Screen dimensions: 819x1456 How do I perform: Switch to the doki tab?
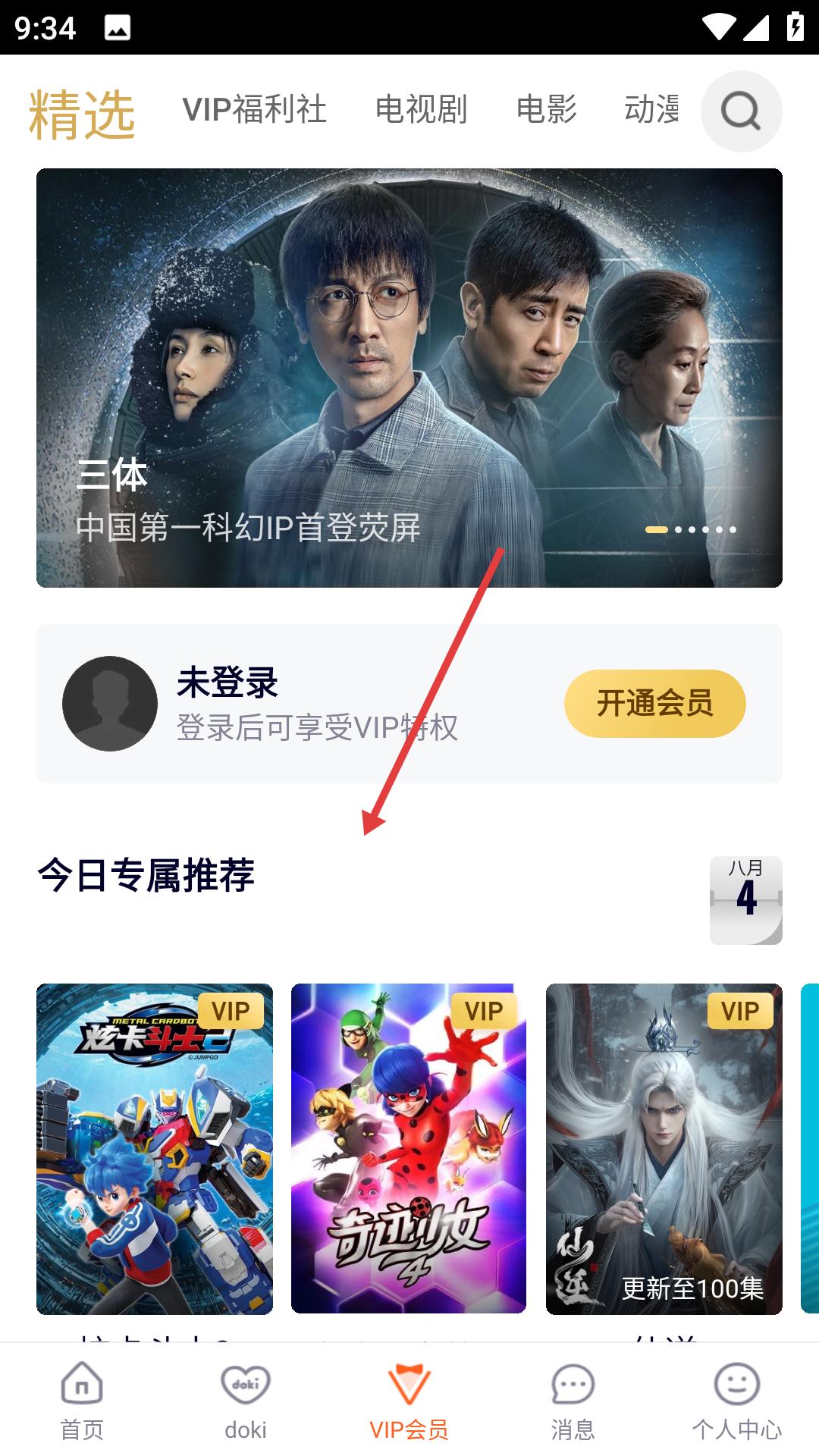pyautogui.click(x=246, y=1401)
